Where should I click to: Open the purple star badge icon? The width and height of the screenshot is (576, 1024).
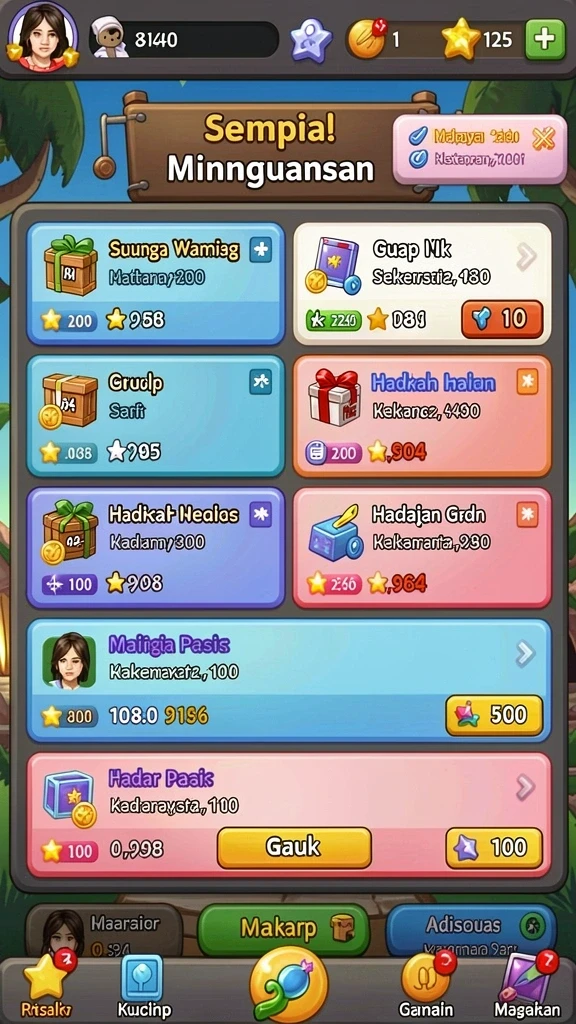point(312,40)
